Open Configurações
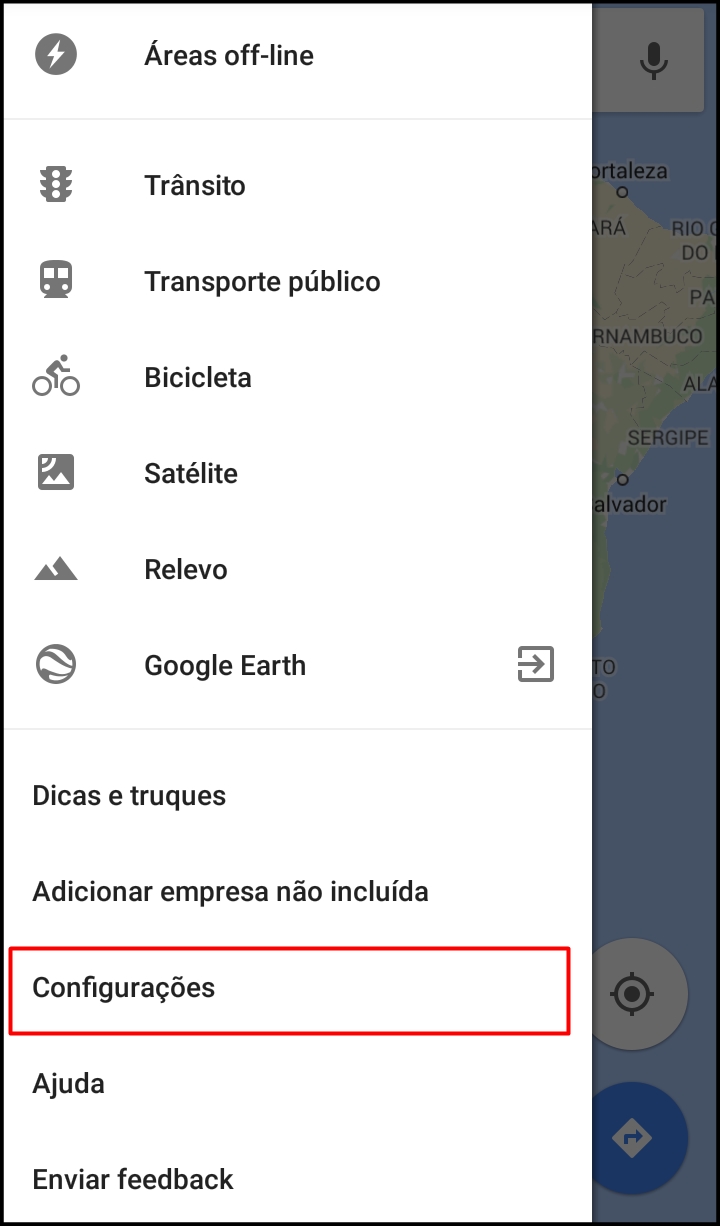 click(x=297, y=988)
